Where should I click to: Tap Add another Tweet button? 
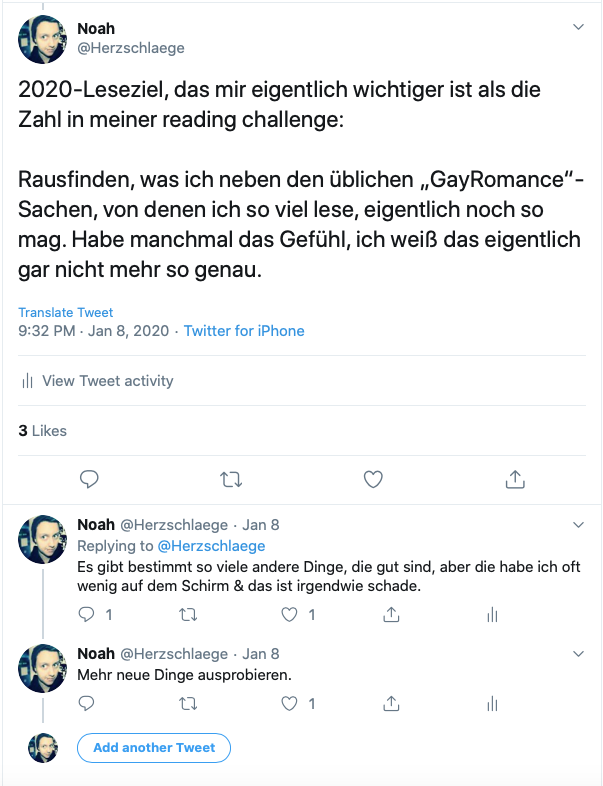[x=154, y=748]
